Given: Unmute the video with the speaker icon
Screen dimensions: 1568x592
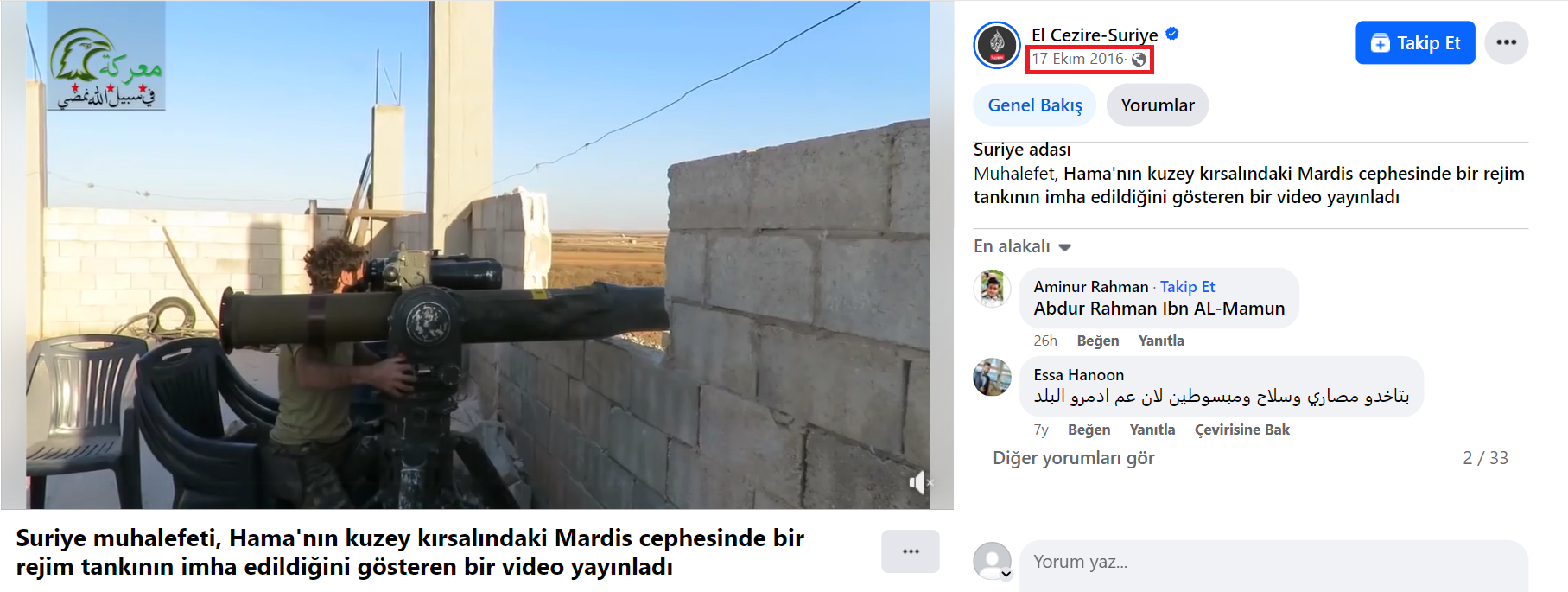Looking at the screenshot, I should [x=919, y=482].
